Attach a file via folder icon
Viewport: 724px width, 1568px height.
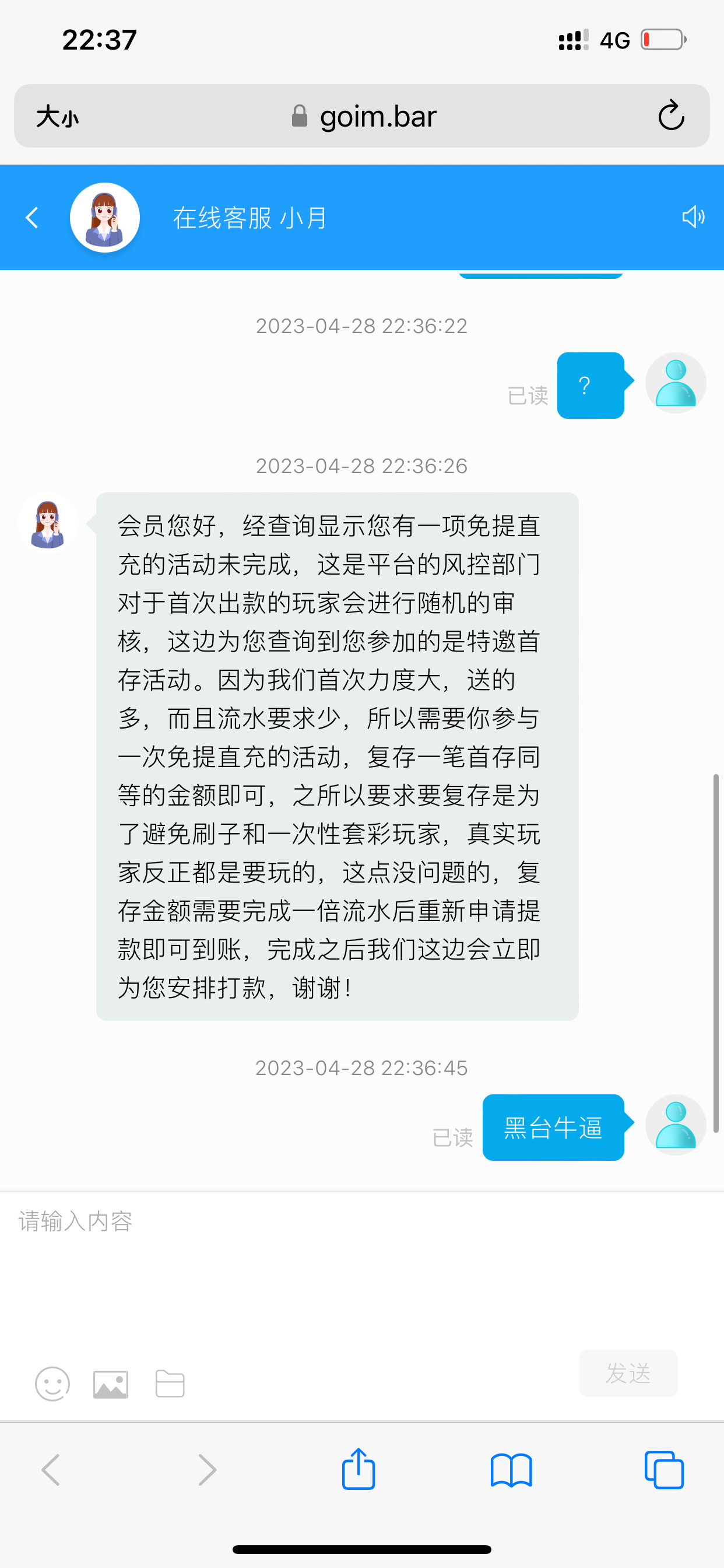(170, 1384)
